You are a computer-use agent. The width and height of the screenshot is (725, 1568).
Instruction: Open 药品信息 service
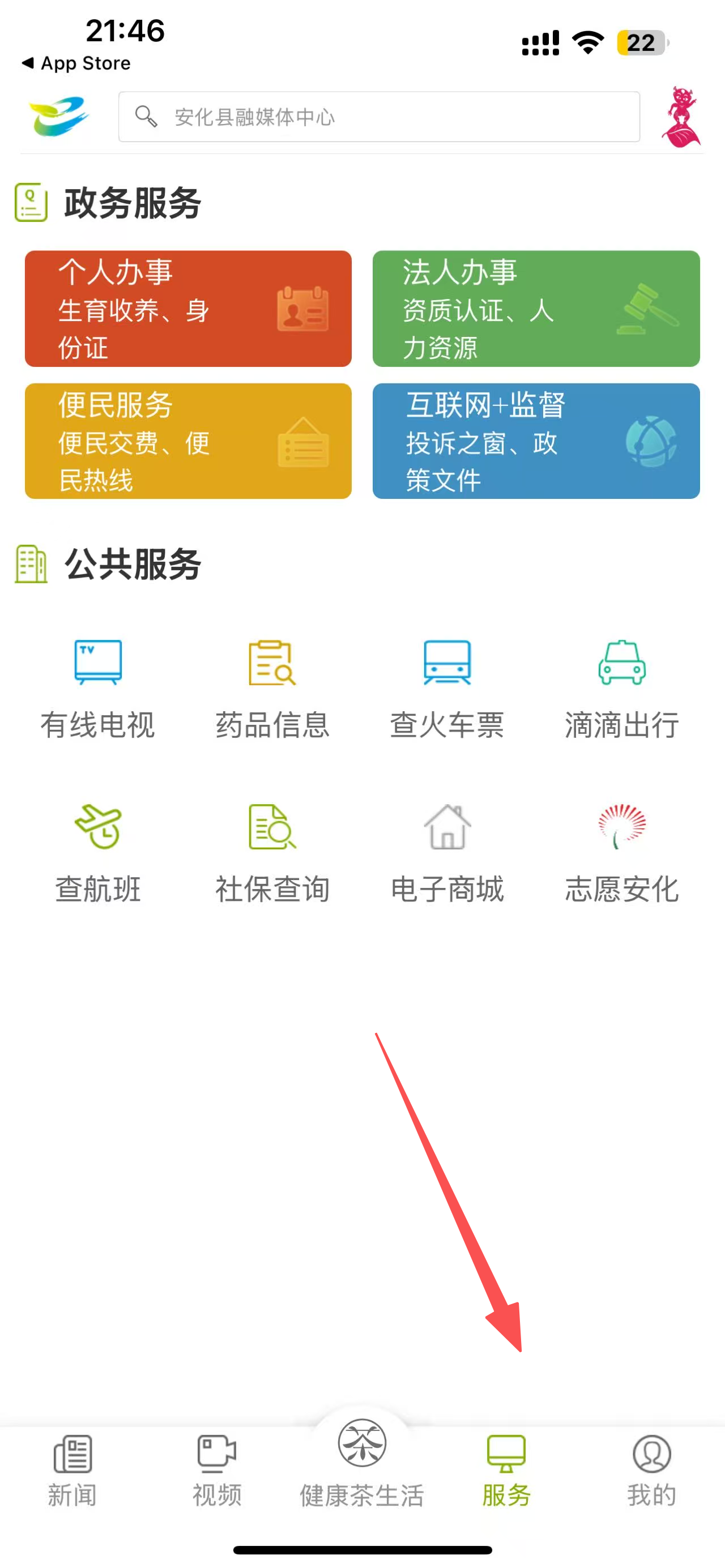click(x=272, y=688)
